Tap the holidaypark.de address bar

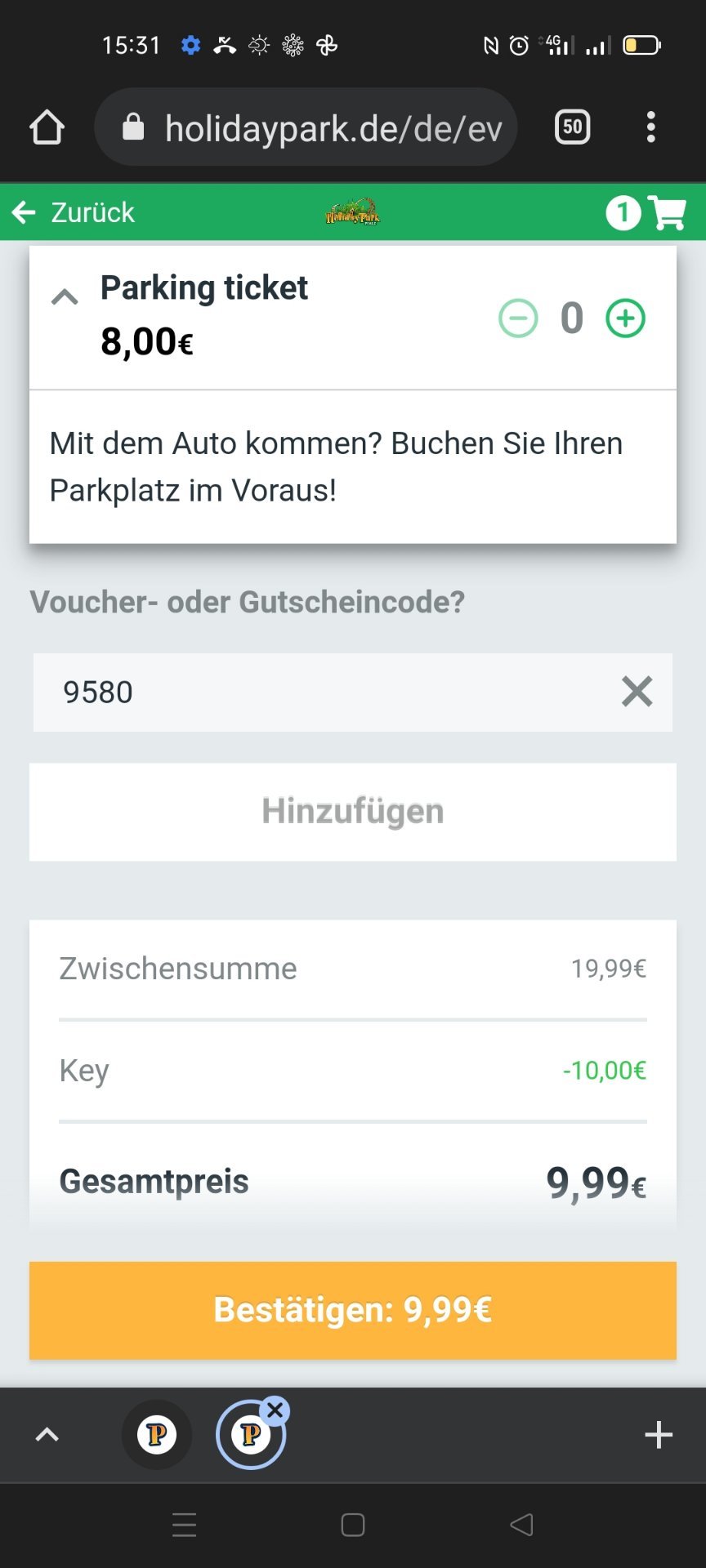coord(306,127)
